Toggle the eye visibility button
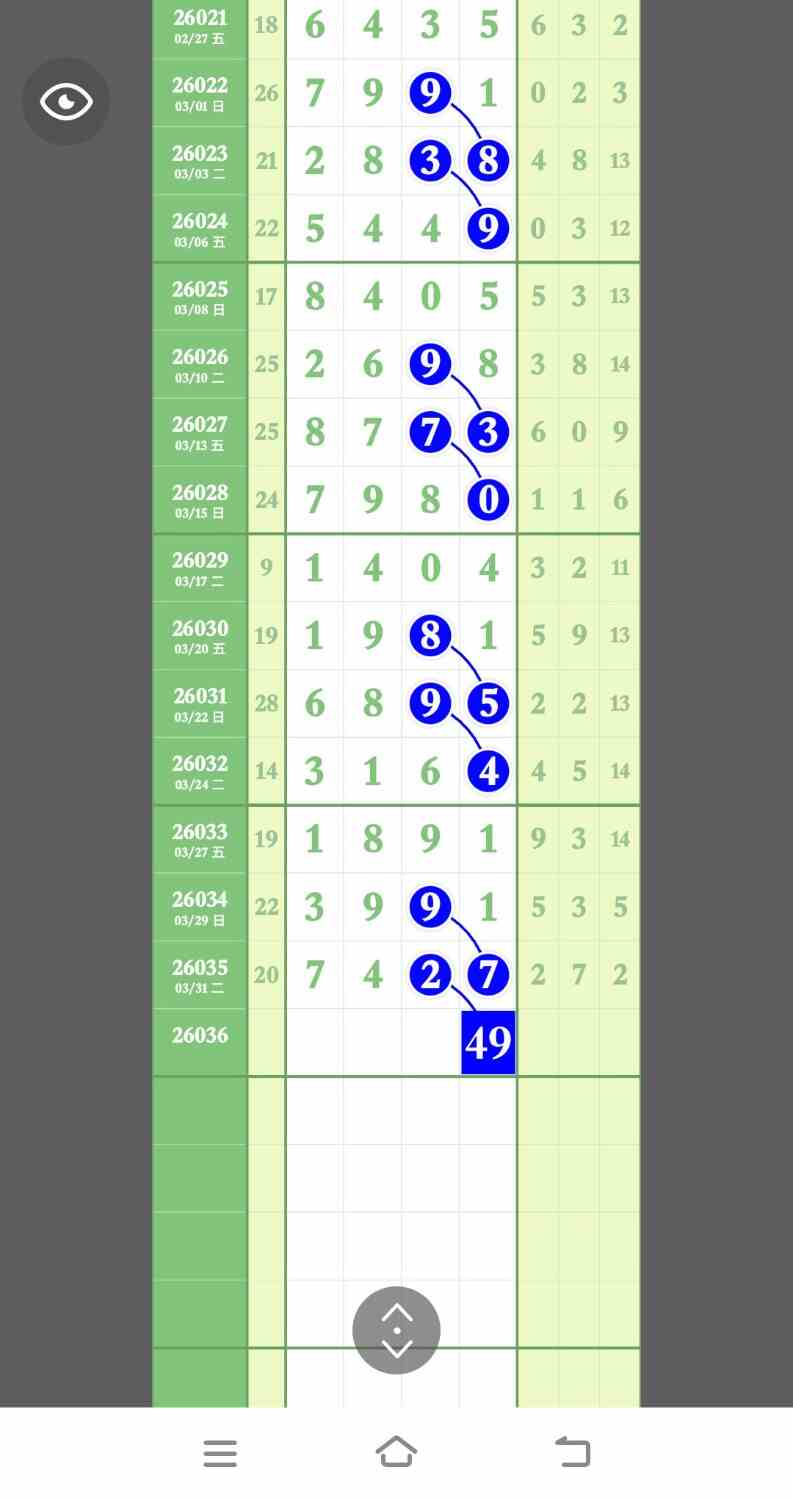The image size is (793, 1500). pos(66,101)
